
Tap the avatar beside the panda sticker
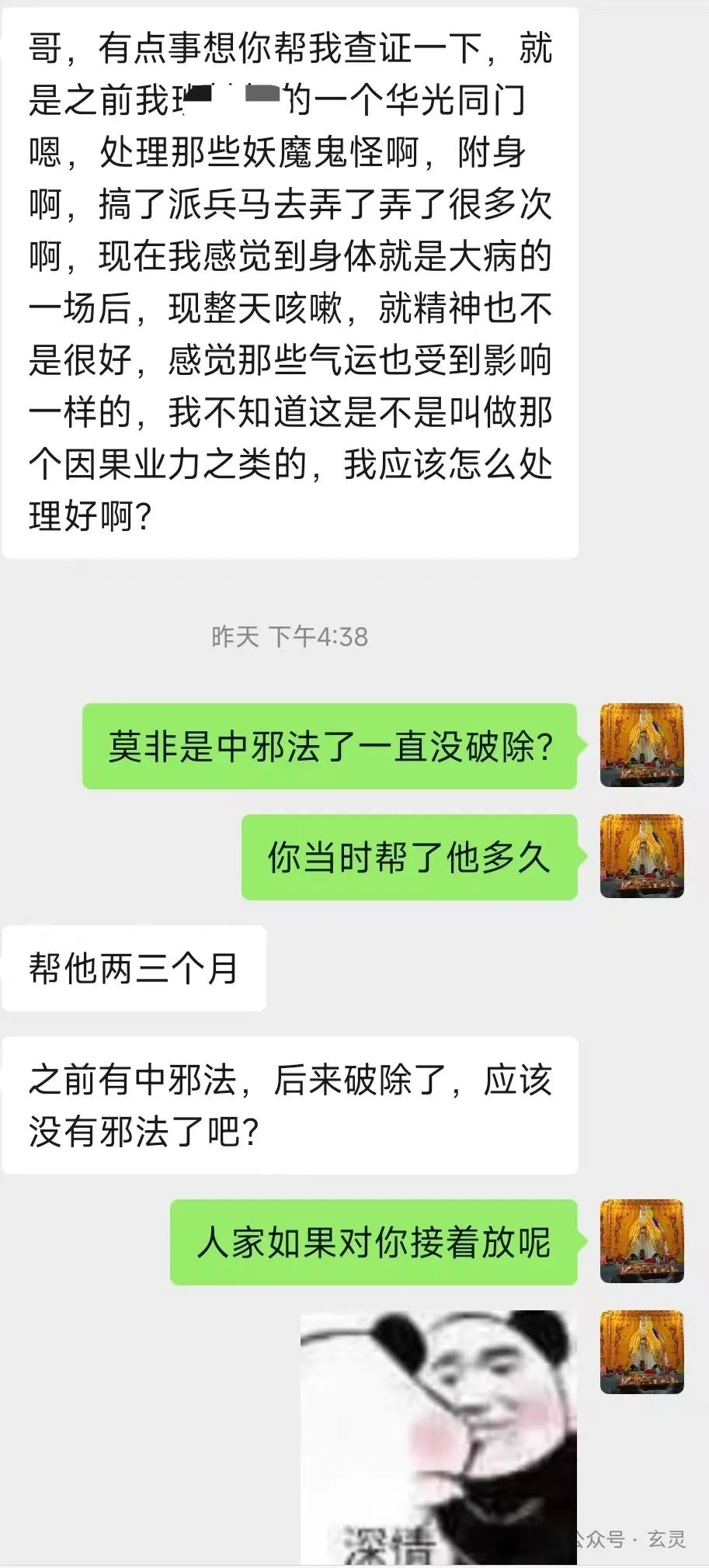[641, 1352]
